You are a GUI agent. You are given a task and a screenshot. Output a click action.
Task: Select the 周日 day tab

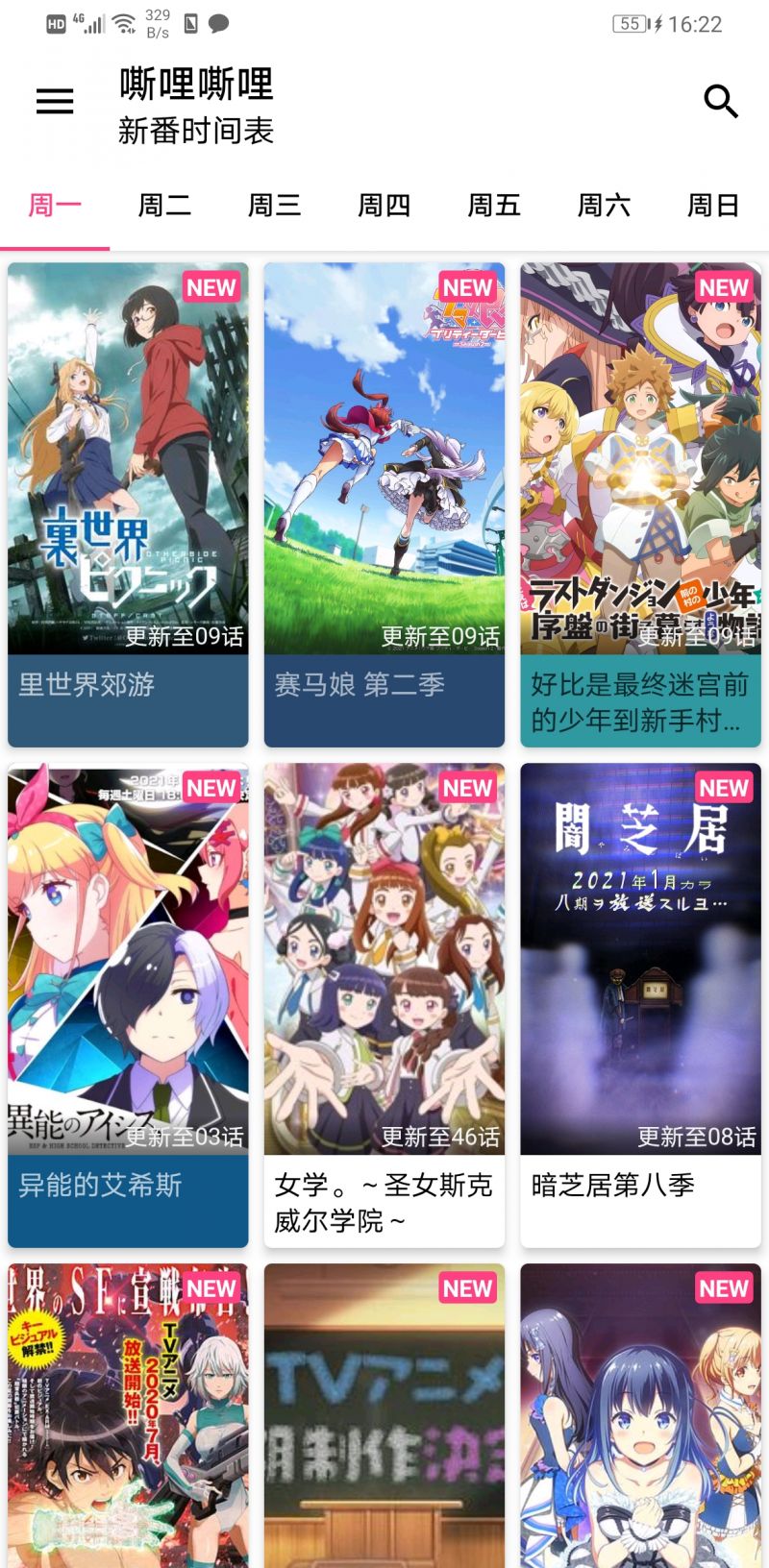click(712, 206)
